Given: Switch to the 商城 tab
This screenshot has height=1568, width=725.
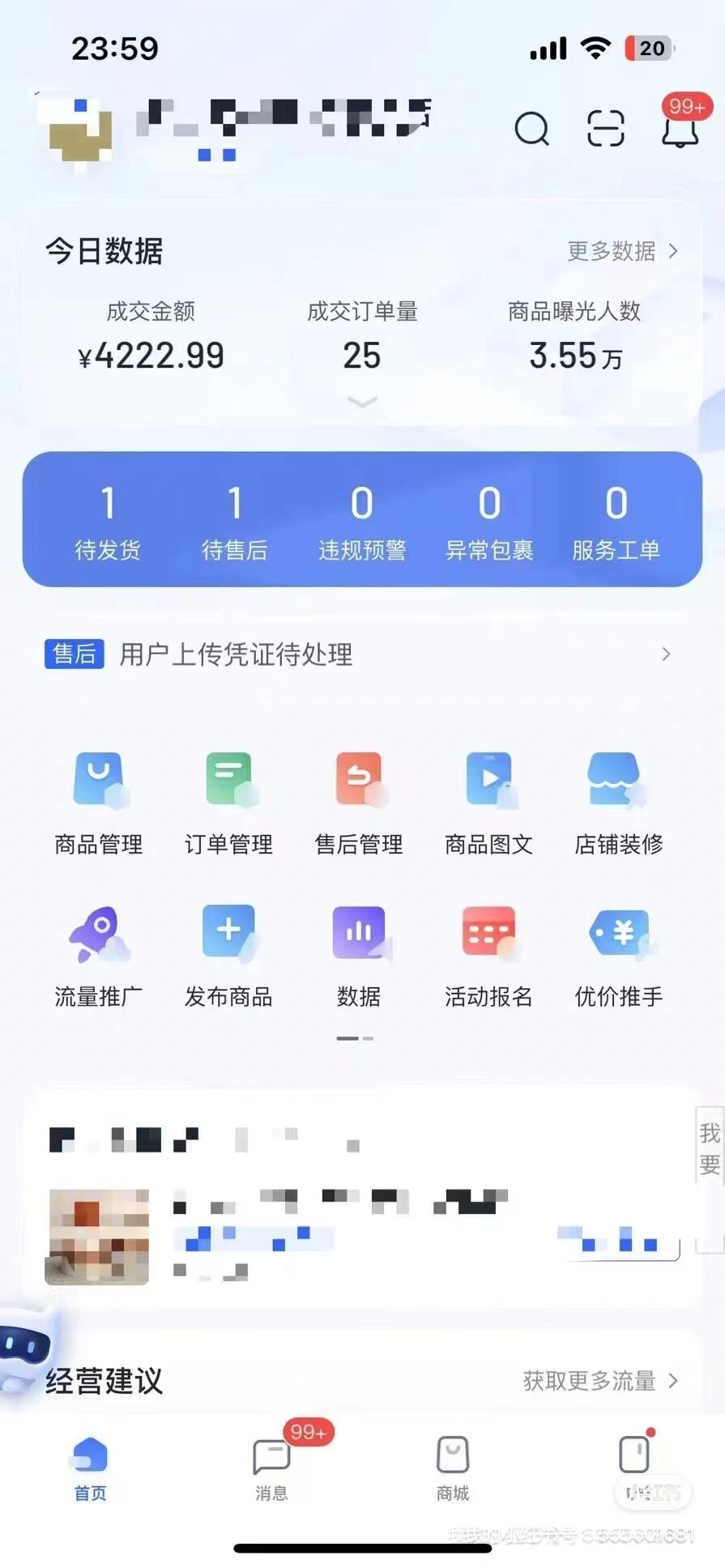Looking at the screenshot, I should click(453, 1468).
